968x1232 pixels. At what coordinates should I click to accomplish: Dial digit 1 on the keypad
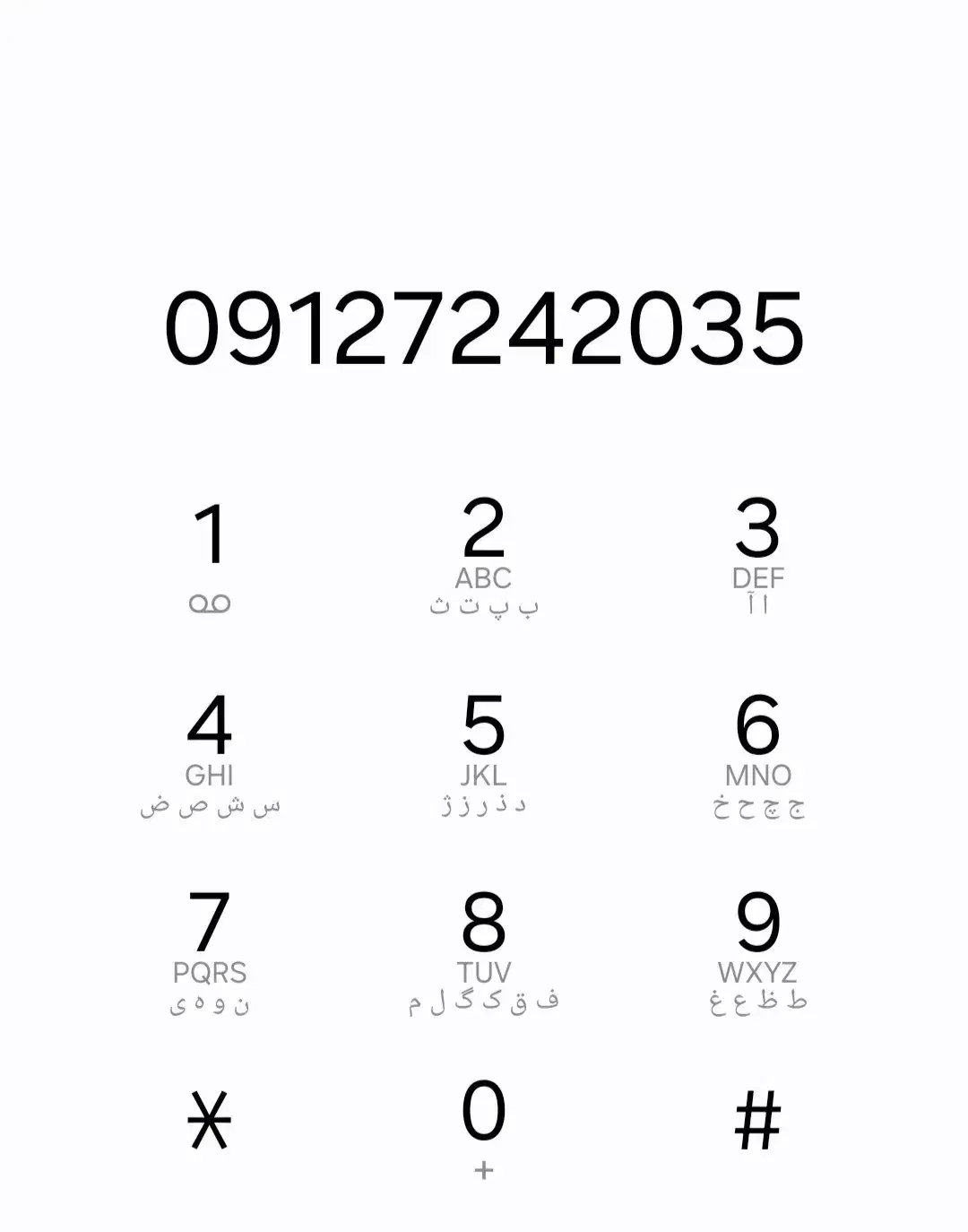click(x=210, y=551)
